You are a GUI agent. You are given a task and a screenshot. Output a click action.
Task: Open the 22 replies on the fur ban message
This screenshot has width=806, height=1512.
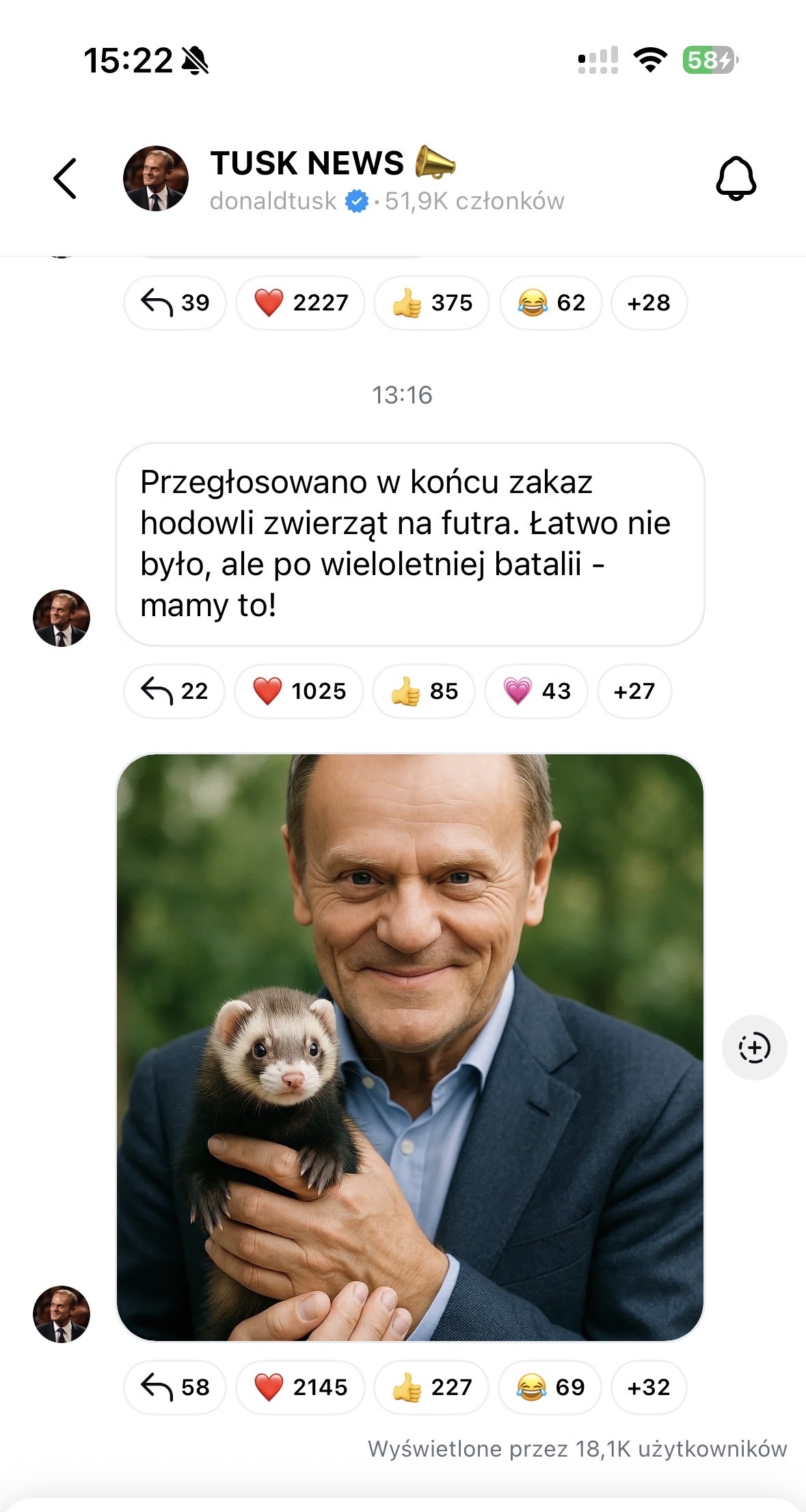[x=174, y=691]
